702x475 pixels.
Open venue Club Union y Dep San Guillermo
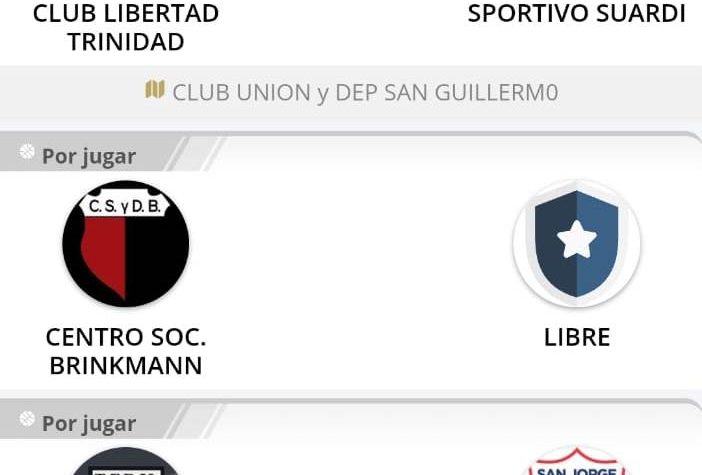click(351, 93)
